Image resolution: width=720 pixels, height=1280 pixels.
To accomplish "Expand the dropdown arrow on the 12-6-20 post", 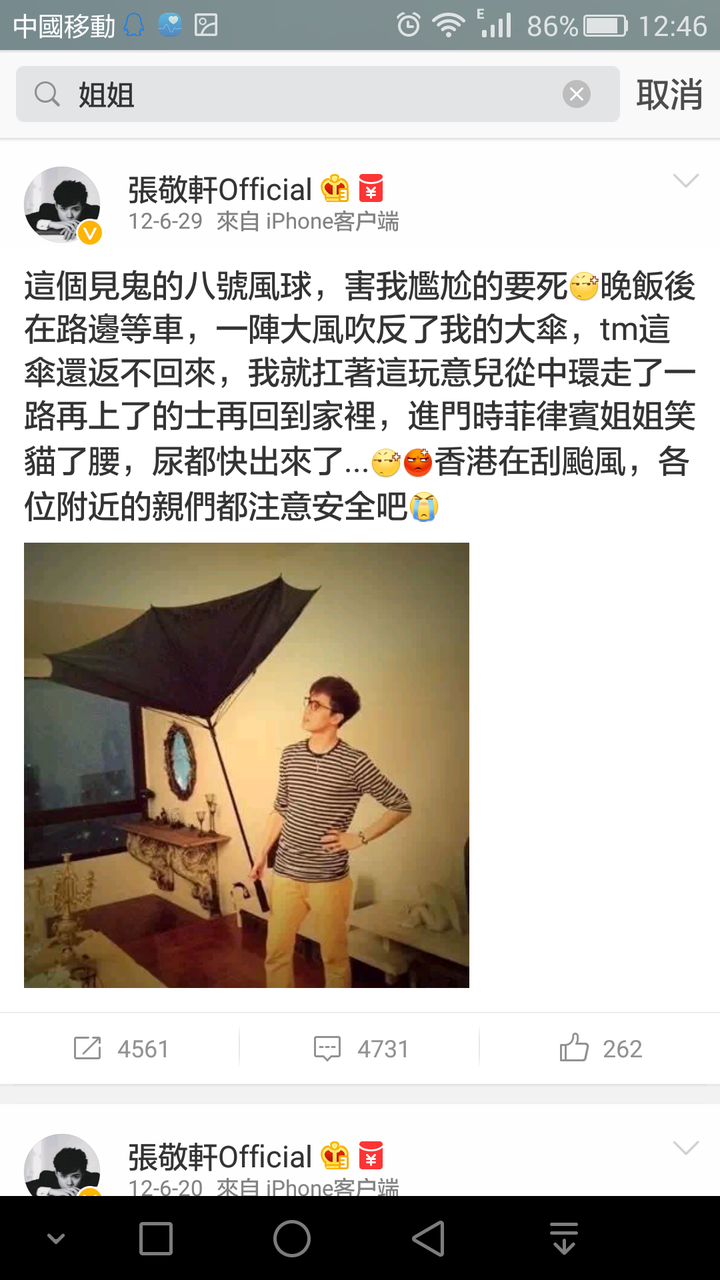I will (x=685, y=1148).
